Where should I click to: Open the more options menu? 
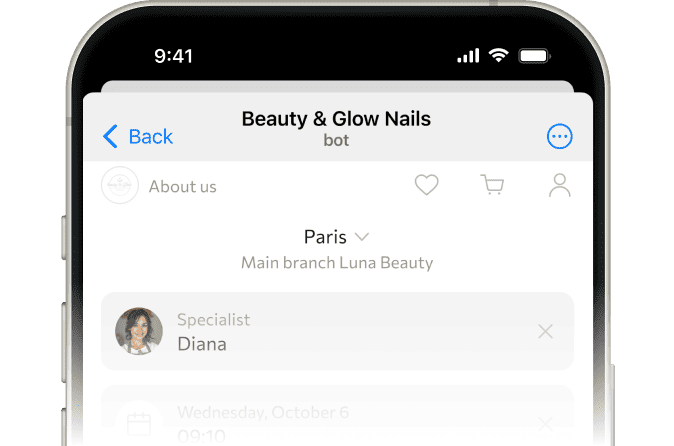point(560,137)
